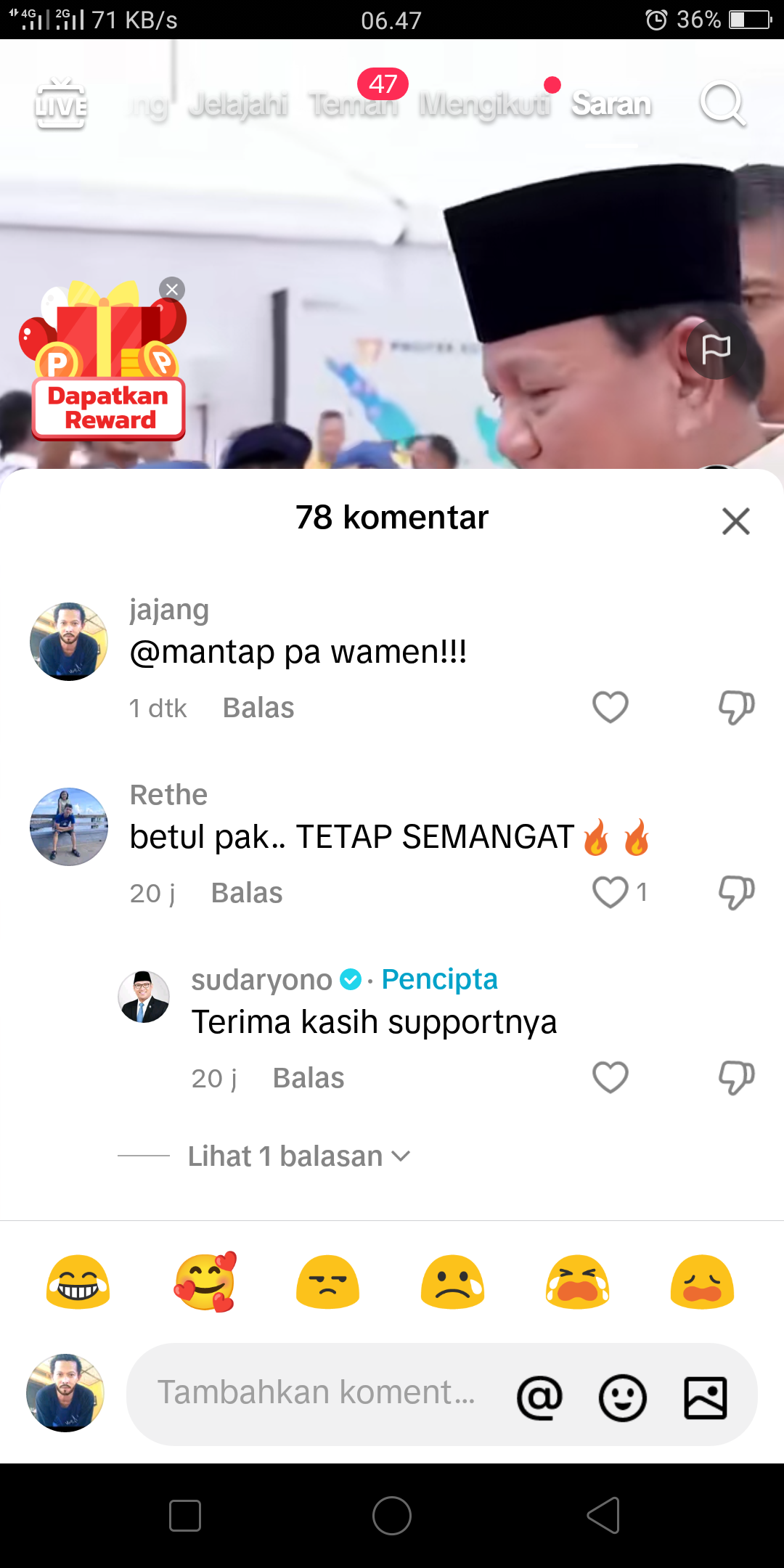Expand Lihat 1 balasan

point(299,1156)
